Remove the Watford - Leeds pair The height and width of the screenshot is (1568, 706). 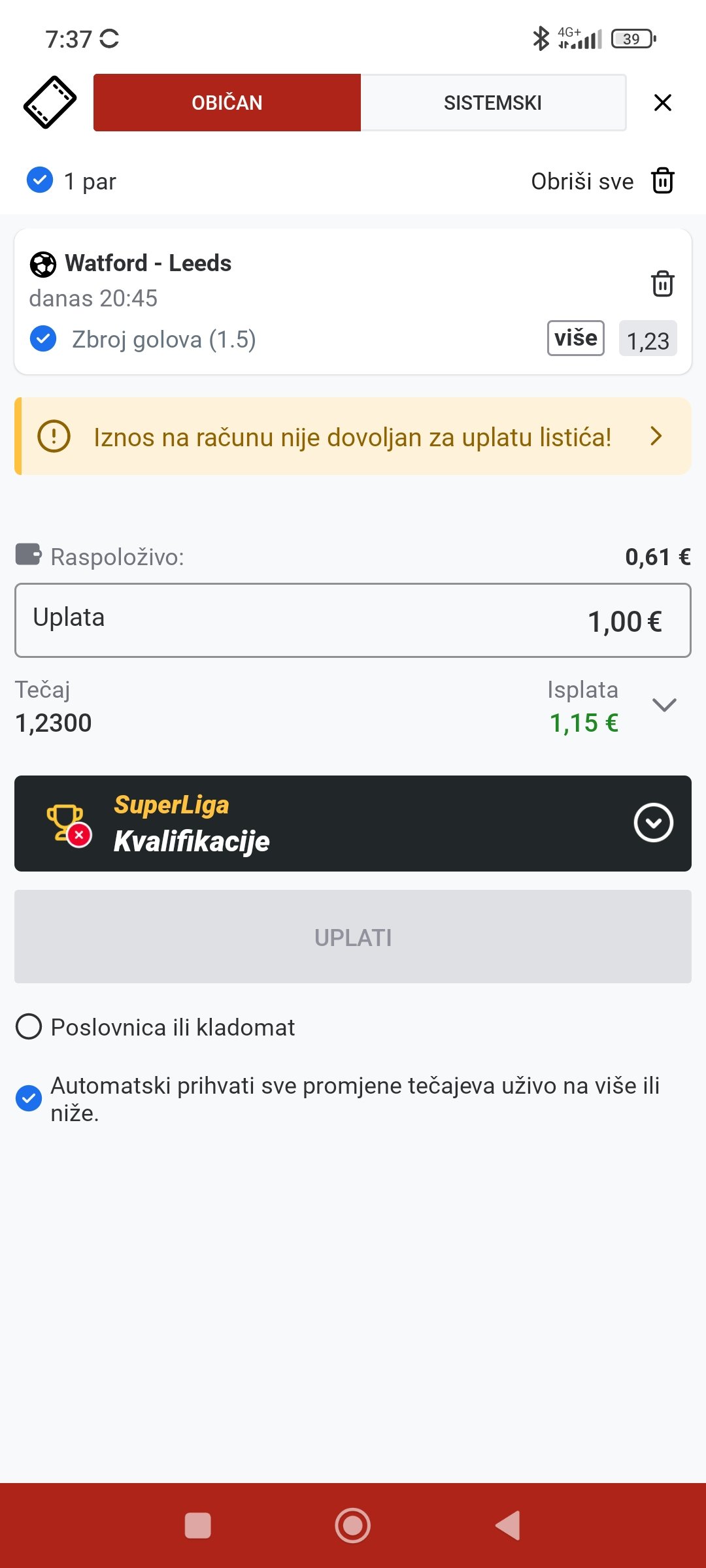pyautogui.click(x=662, y=284)
